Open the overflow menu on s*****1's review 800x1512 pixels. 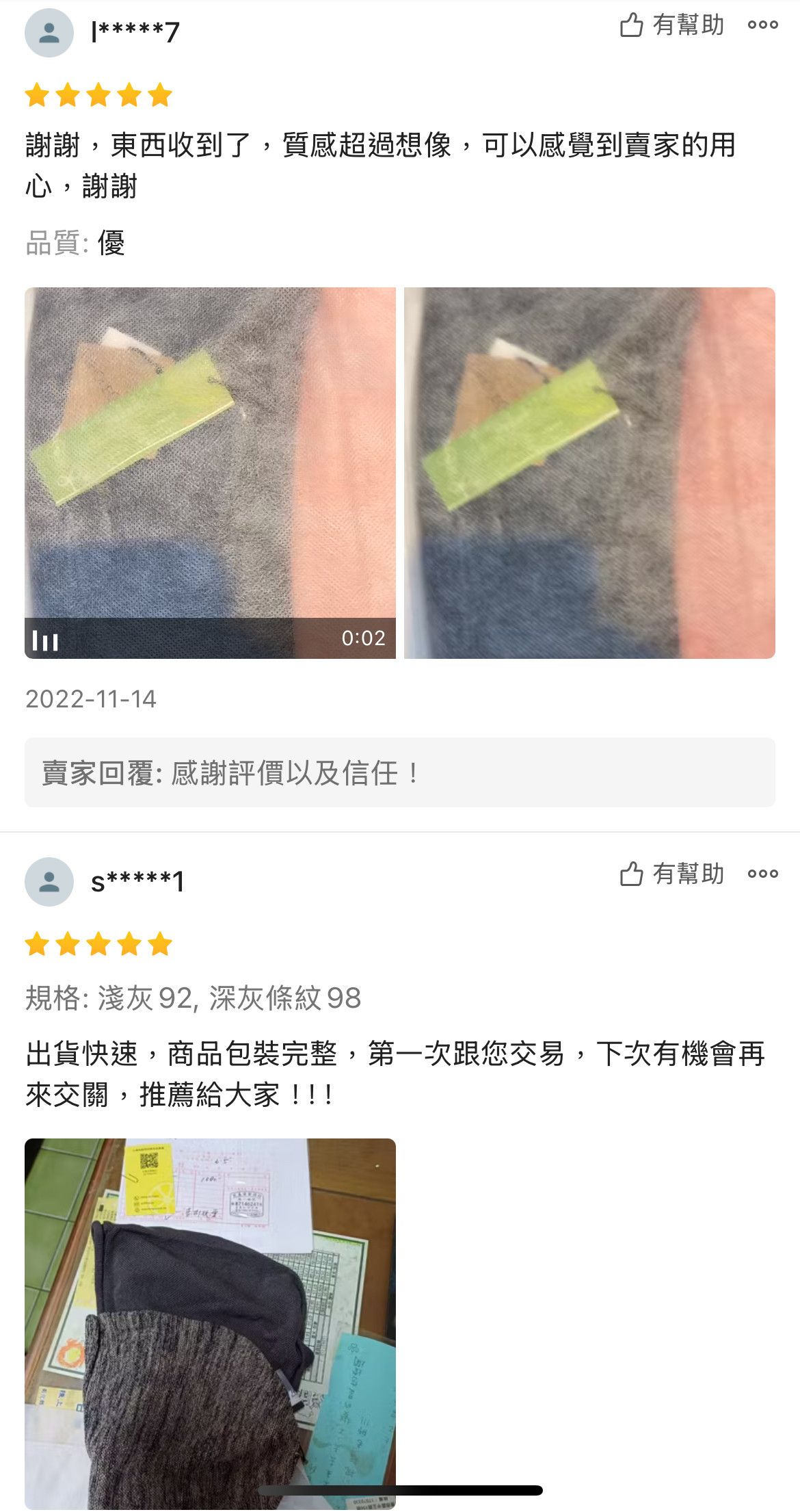762,874
